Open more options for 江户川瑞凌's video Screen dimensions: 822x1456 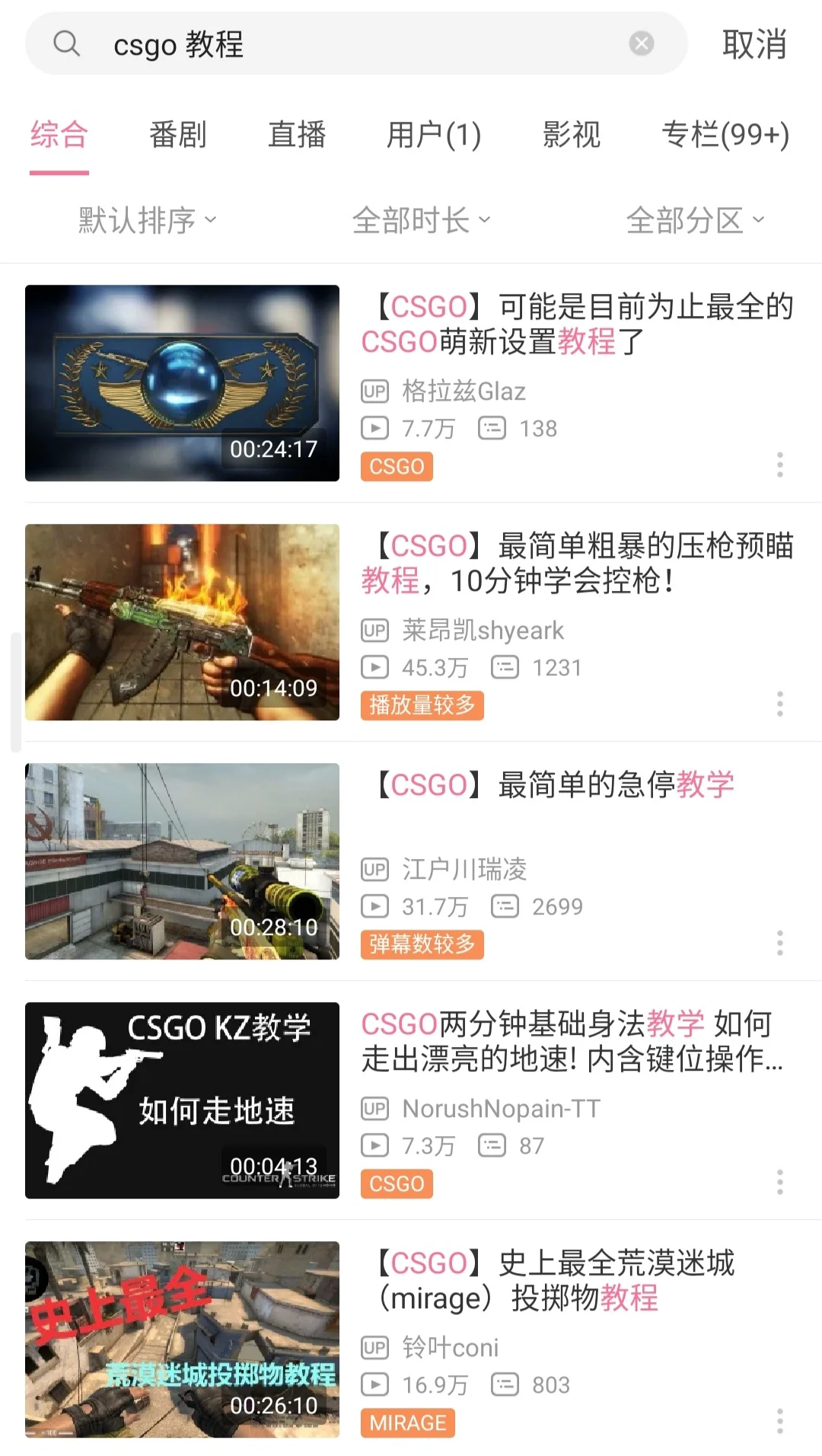coord(779,943)
